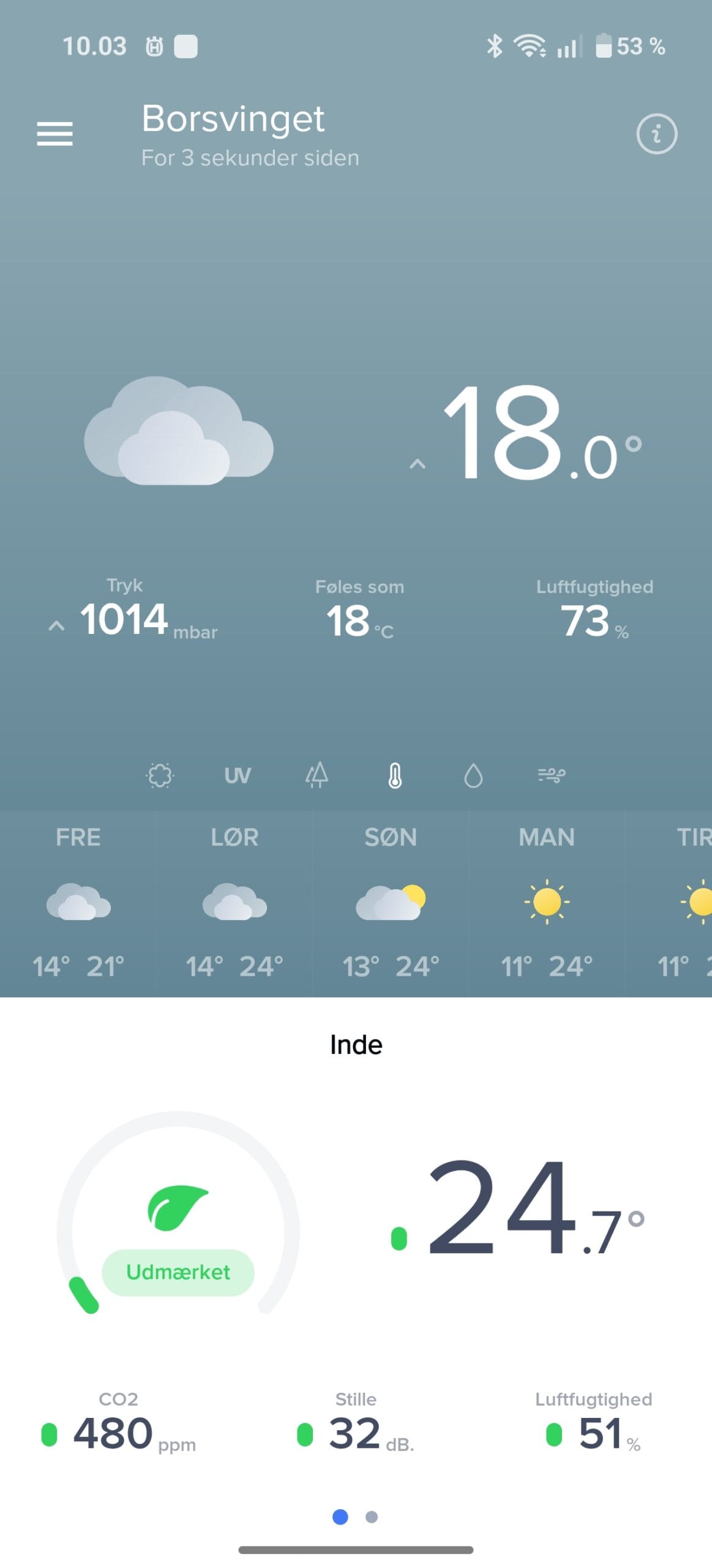Switch forecast to the UV index
The height and width of the screenshot is (1568, 712).
coord(238,776)
